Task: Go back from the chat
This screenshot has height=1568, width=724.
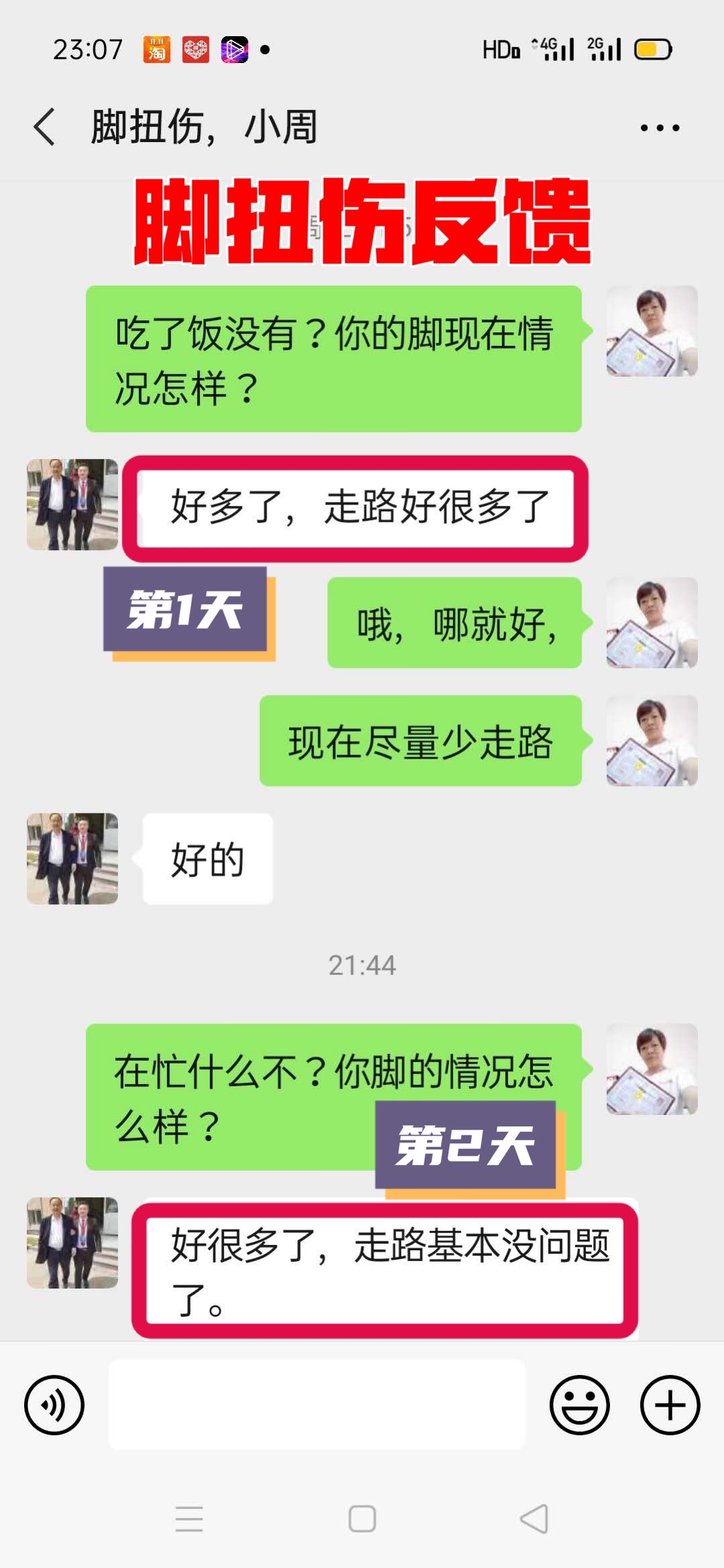Action: click(x=44, y=127)
